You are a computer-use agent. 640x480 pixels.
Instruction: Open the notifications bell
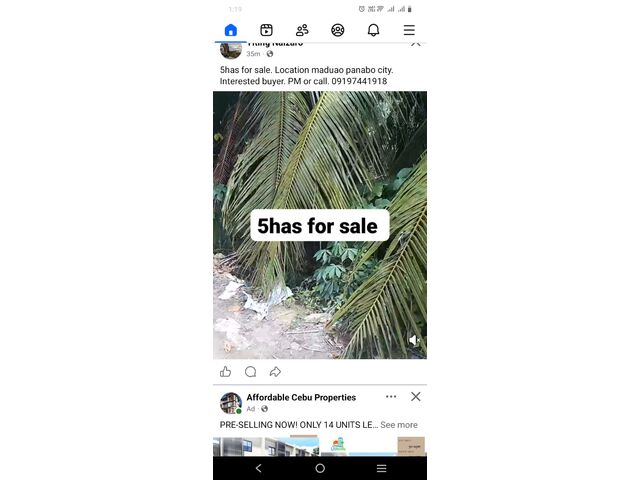(373, 30)
